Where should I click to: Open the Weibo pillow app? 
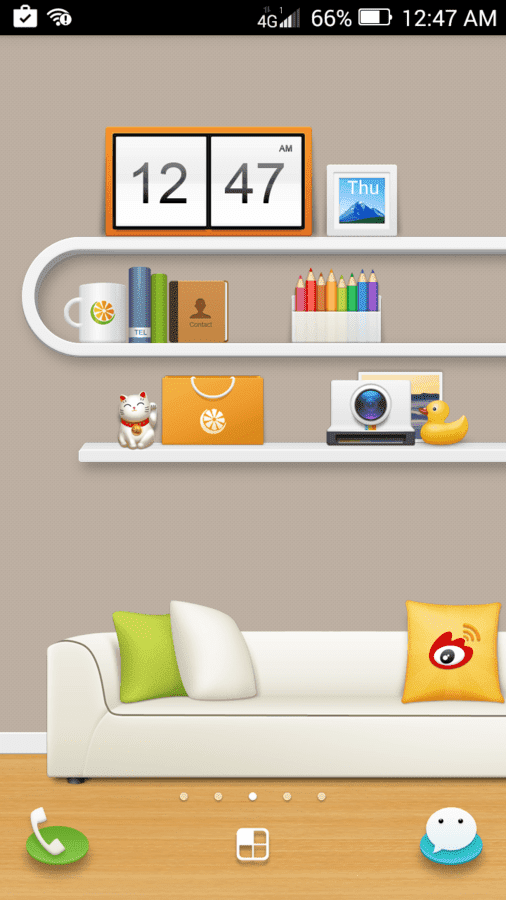(x=452, y=652)
